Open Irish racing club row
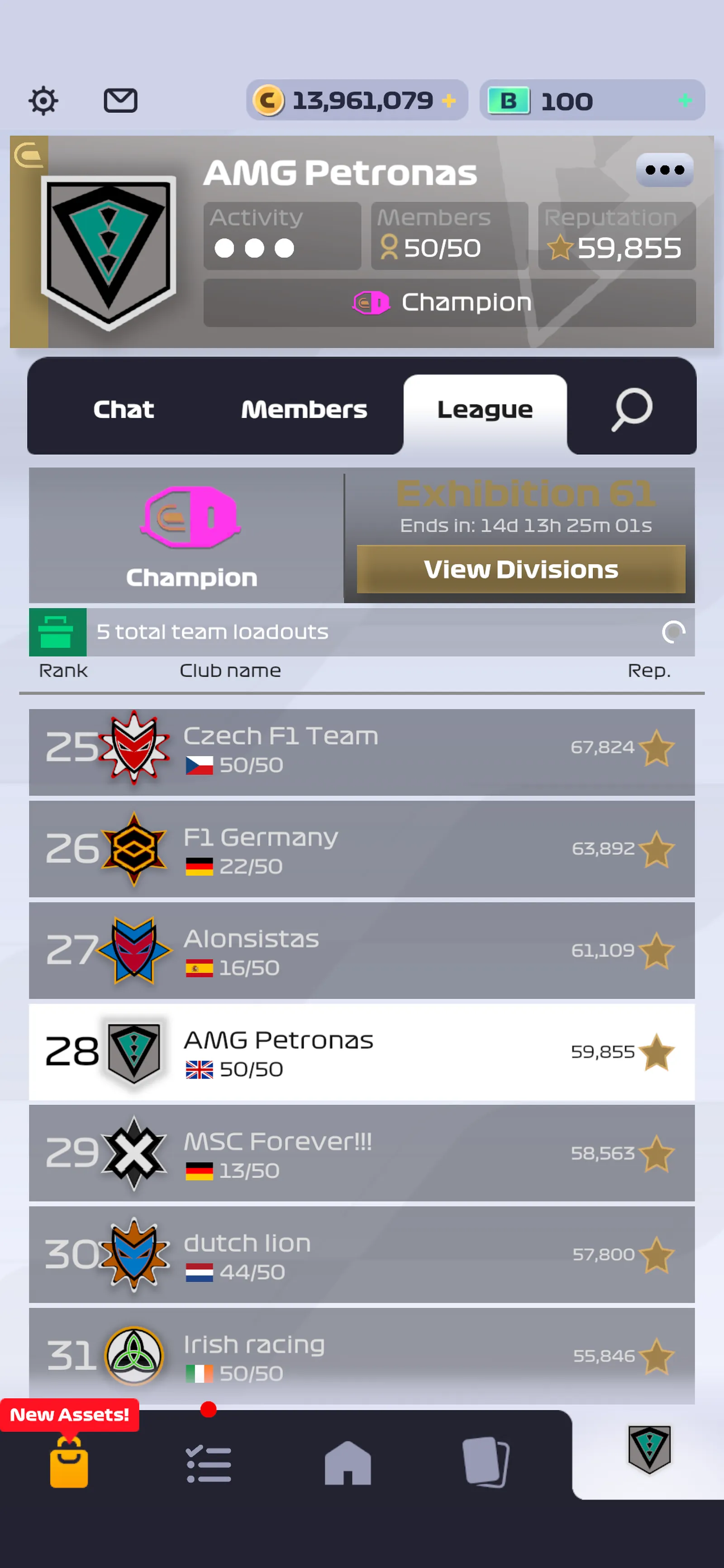The image size is (724, 1568). (362, 1356)
